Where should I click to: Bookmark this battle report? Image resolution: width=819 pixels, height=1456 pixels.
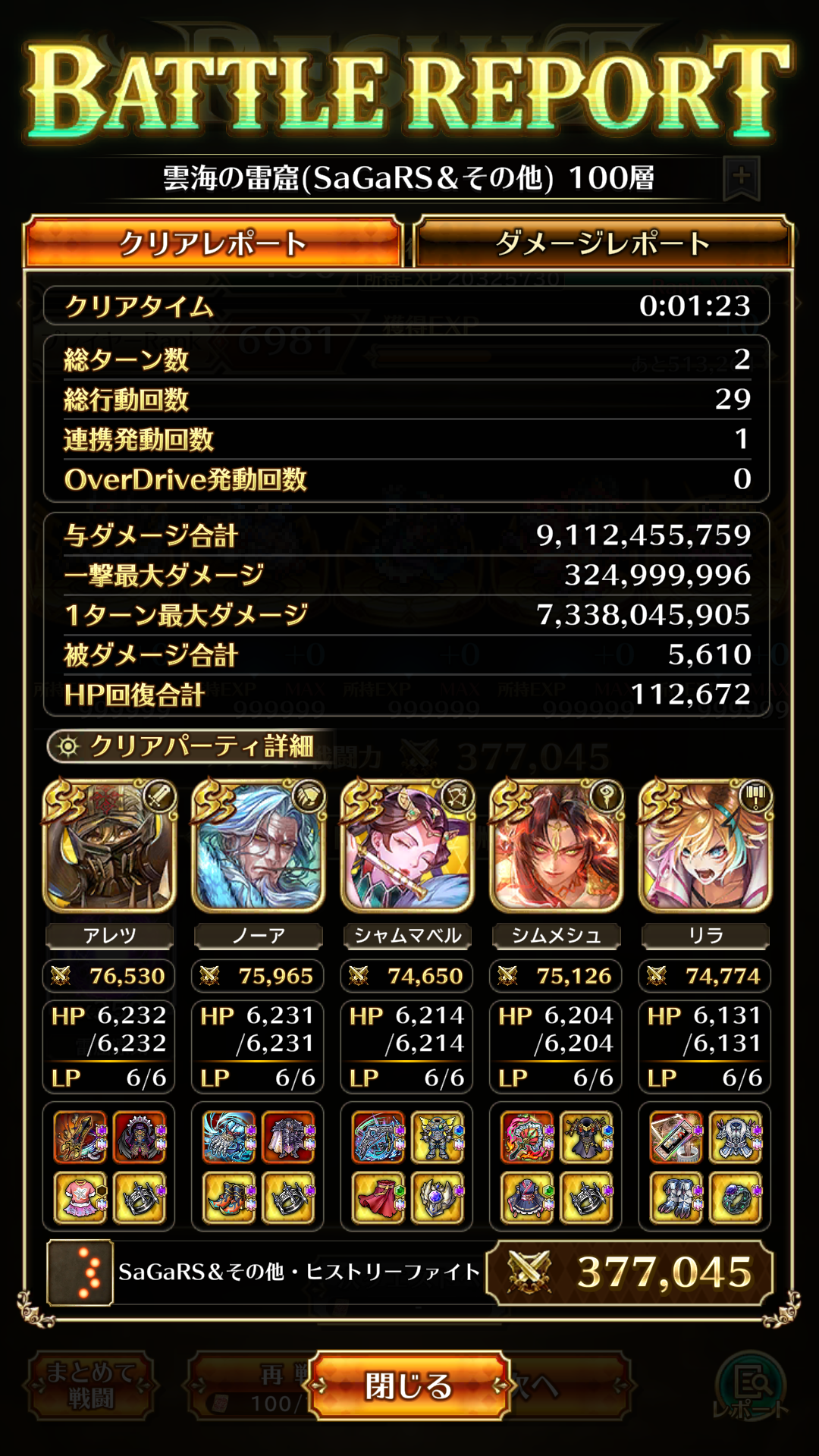(741, 178)
